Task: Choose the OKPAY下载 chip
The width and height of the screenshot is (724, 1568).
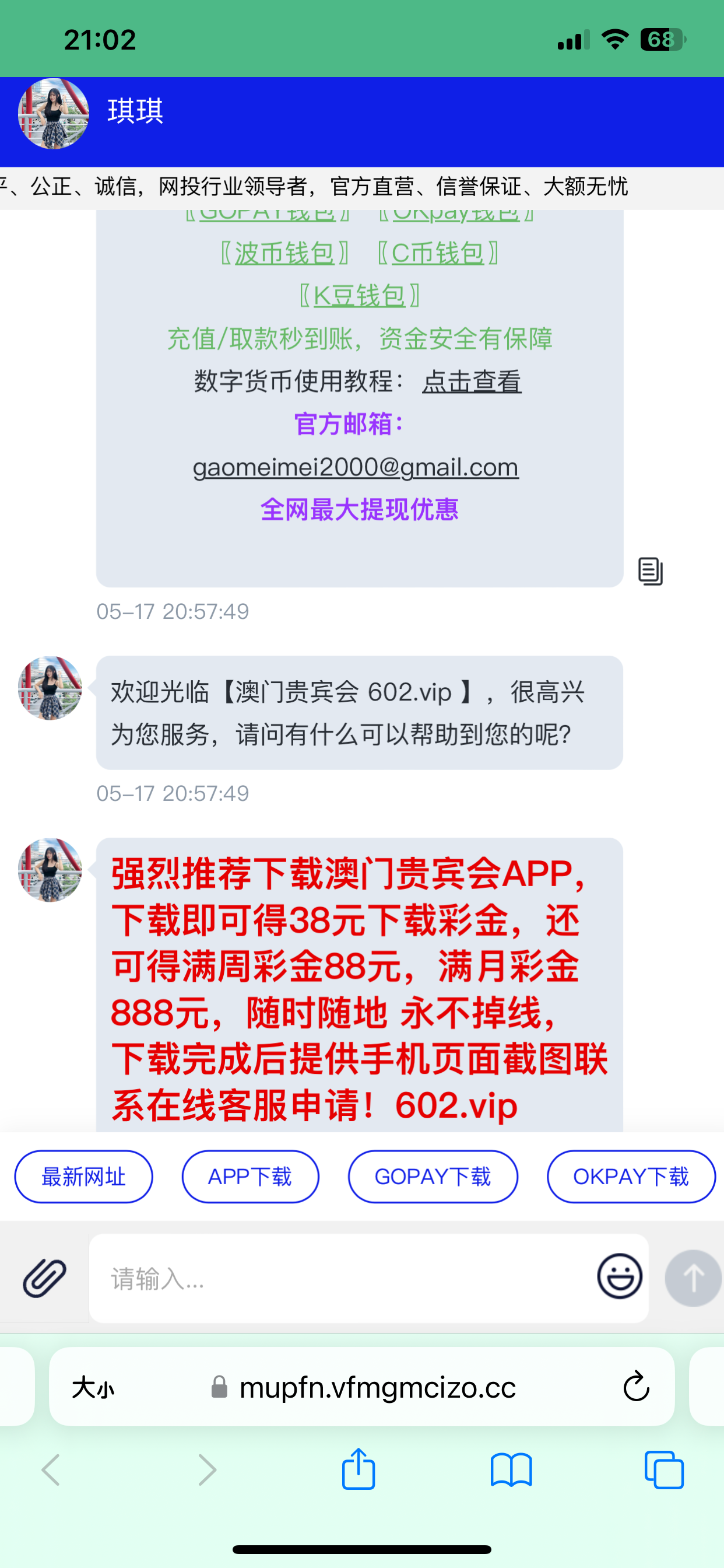Action: [631, 1177]
